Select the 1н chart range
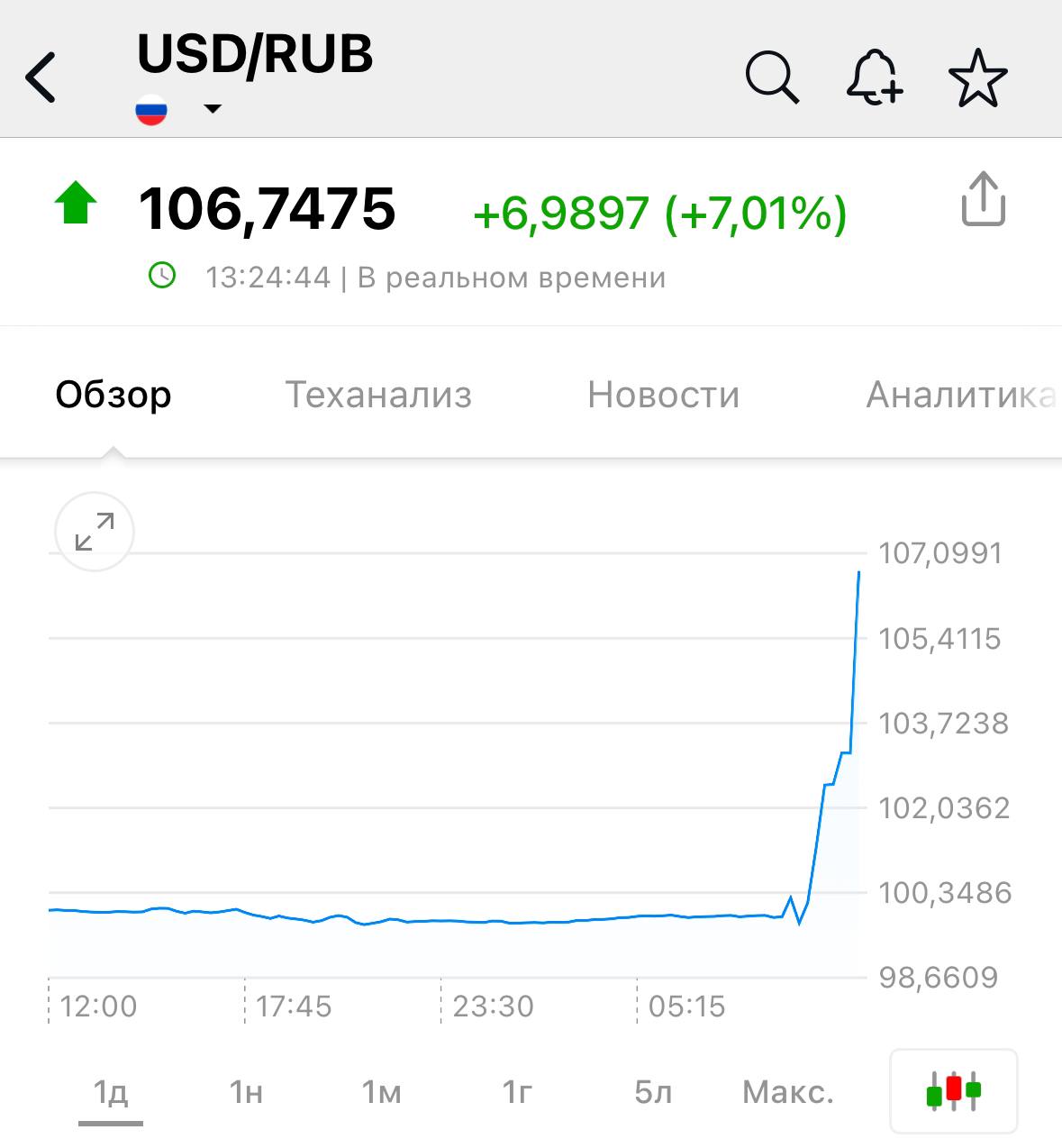1062x1148 pixels. click(246, 1092)
